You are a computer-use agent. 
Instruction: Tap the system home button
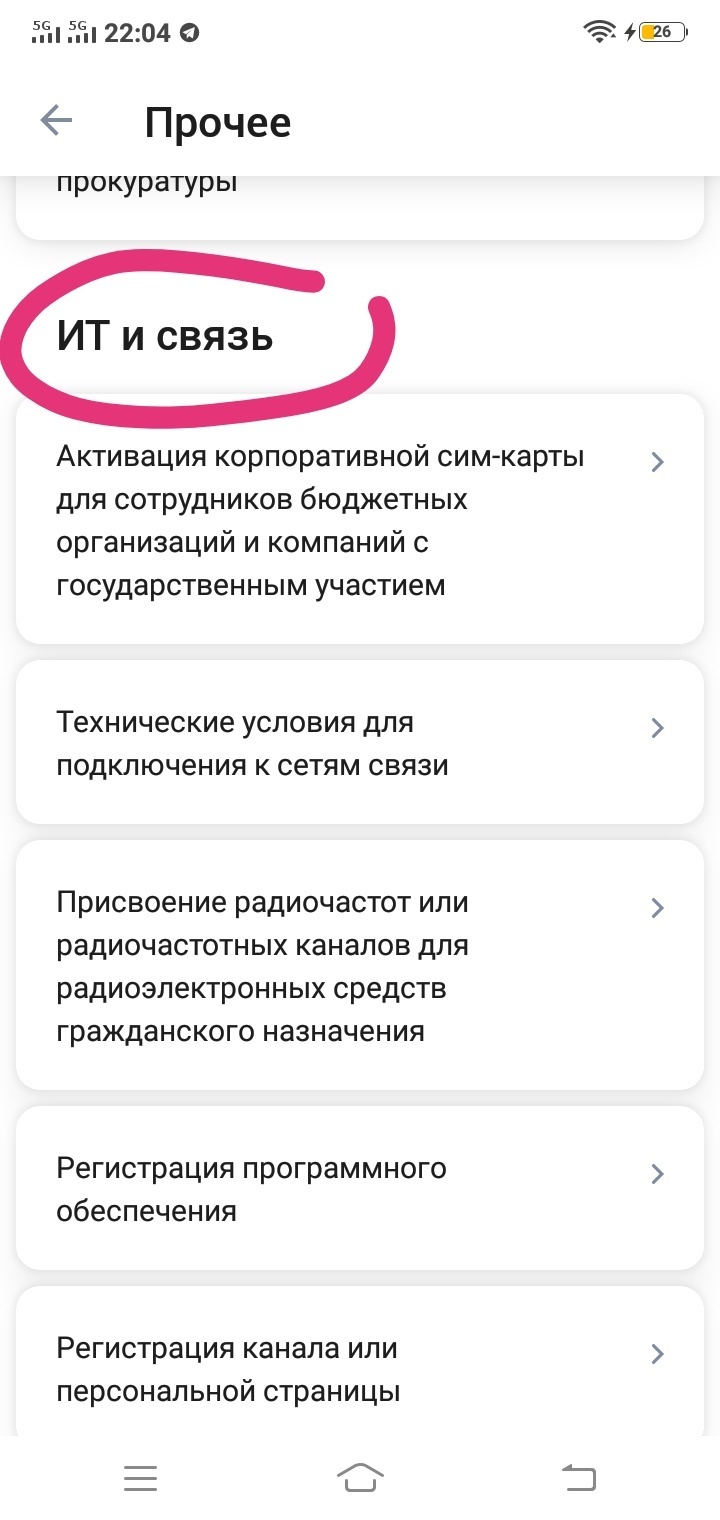(360, 1476)
